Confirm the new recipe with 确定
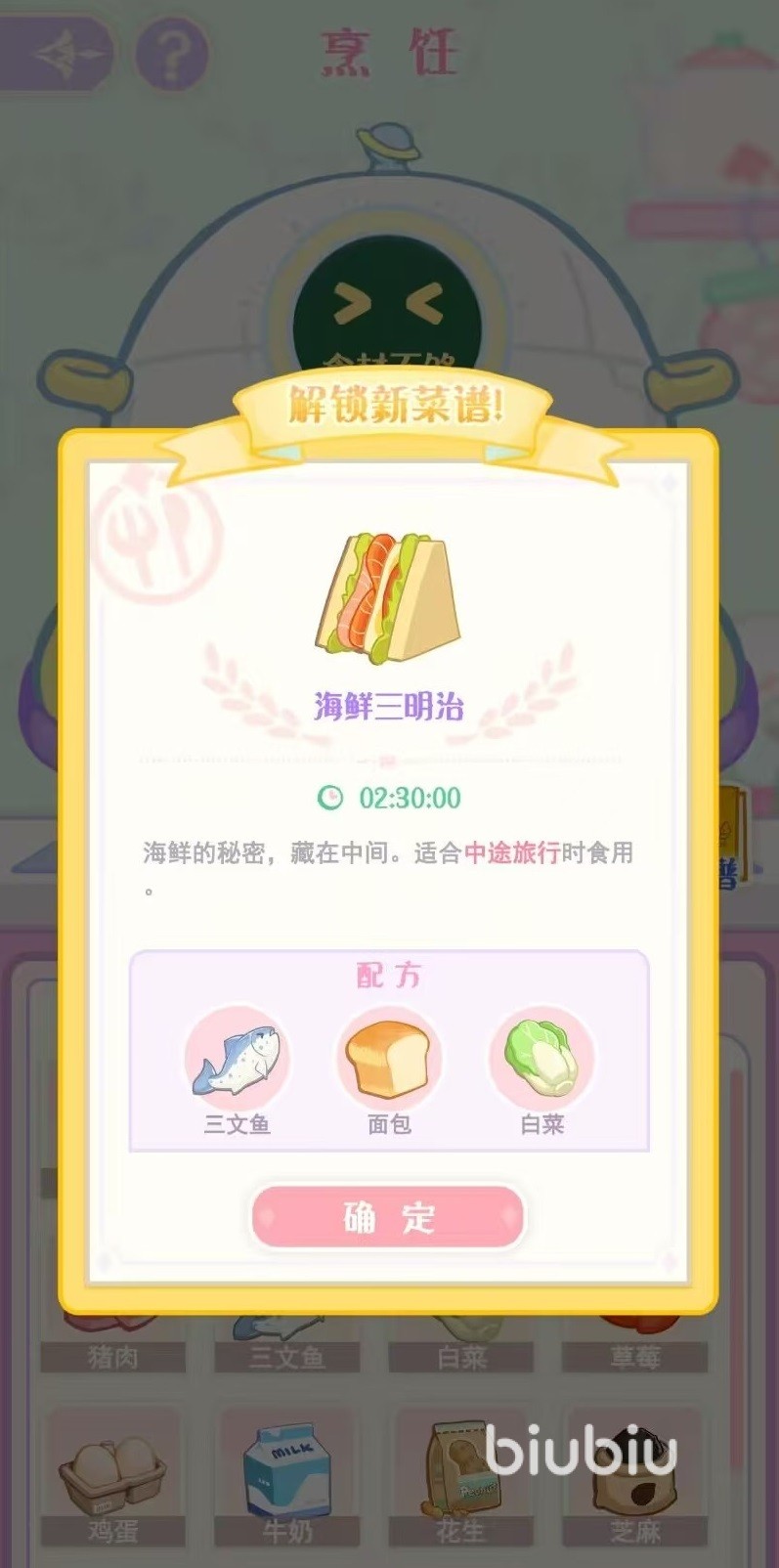This screenshot has width=779, height=1568. click(388, 1217)
